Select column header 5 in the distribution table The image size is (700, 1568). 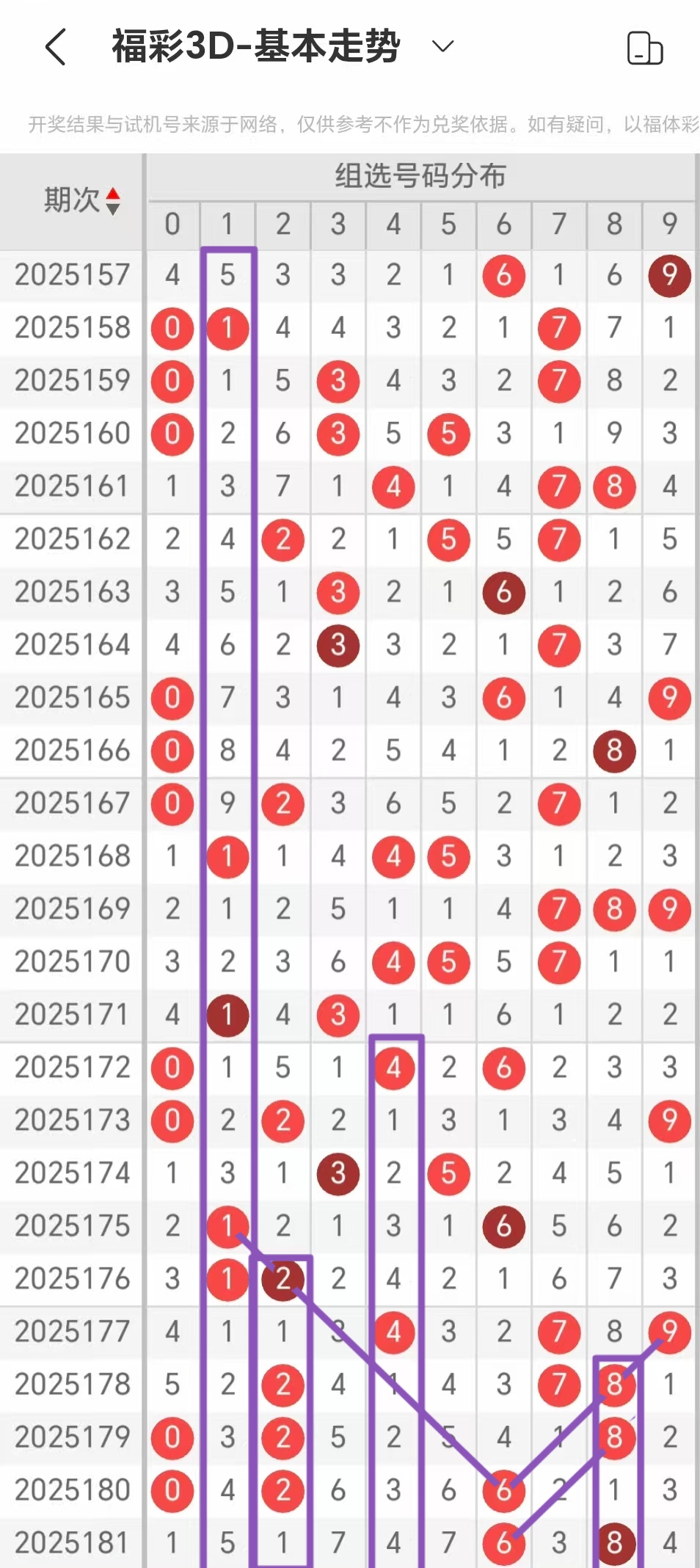point(448,225)
